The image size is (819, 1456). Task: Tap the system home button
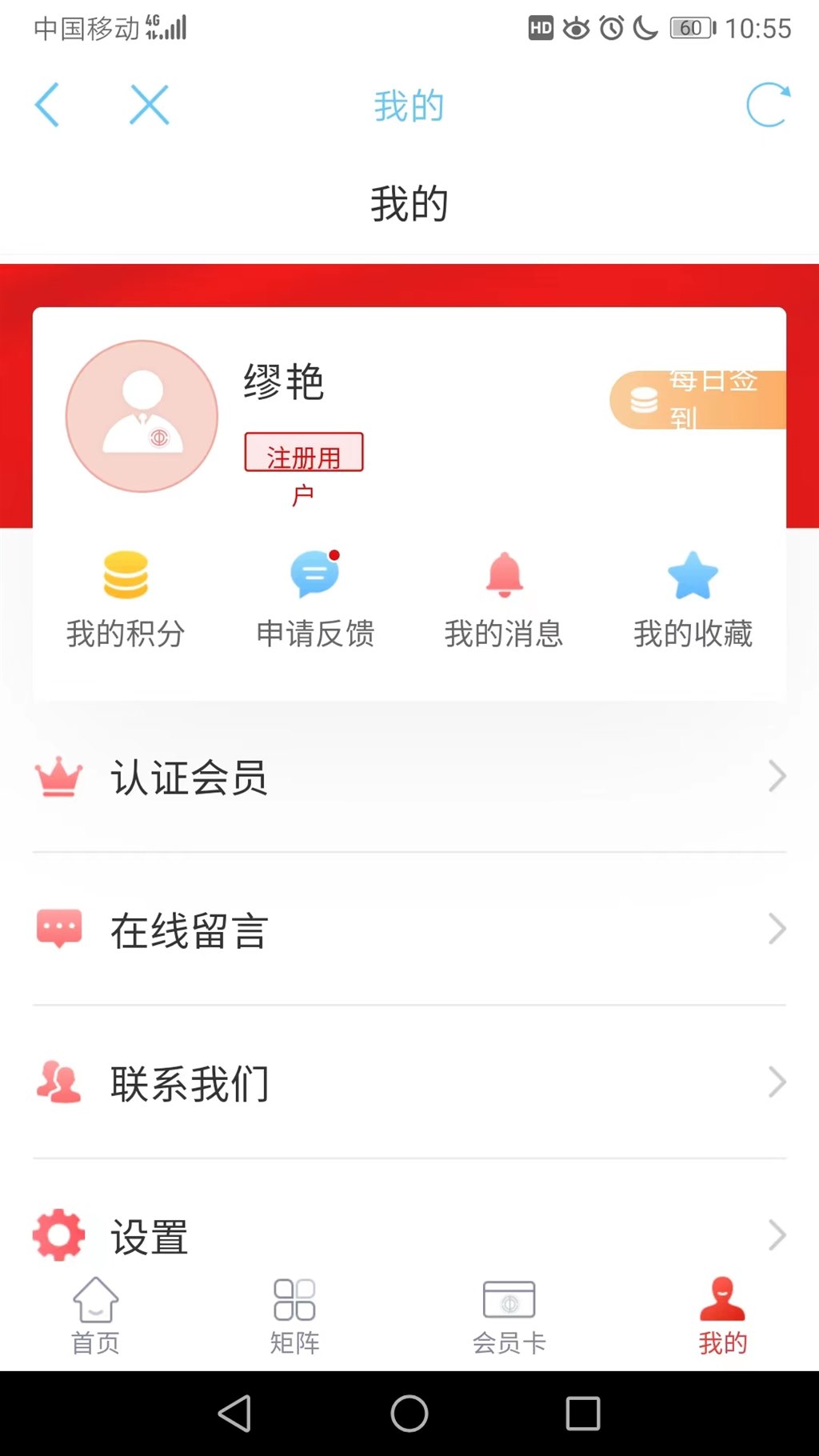[409, 1414]
